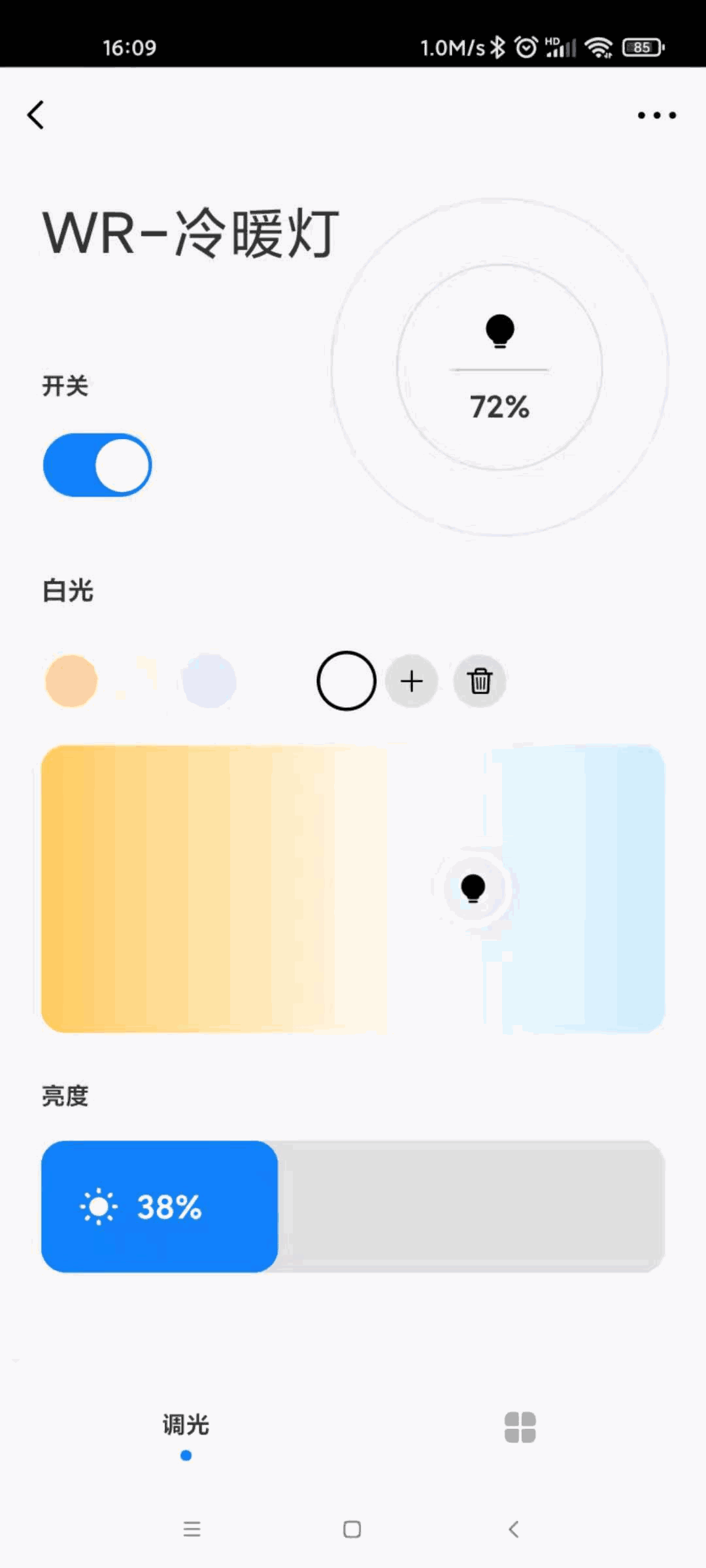The height and width of the screenshot is (1568, 706).
Task: Open the three-dot overflow menu
Action: (x=656, y=116)
